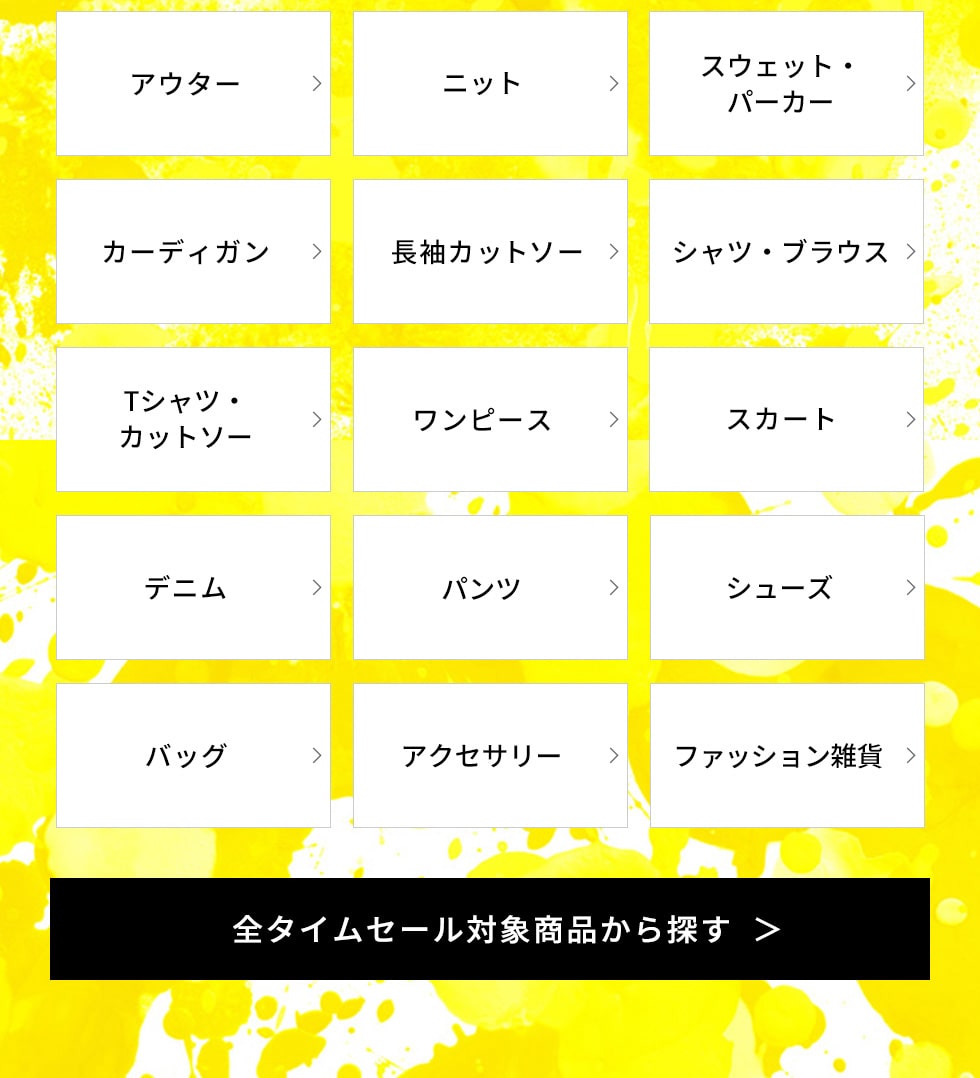Image resolution: width=980 pixels, height=1078 pixels.
Task: View the パンツ category
Action: (490, 588)
